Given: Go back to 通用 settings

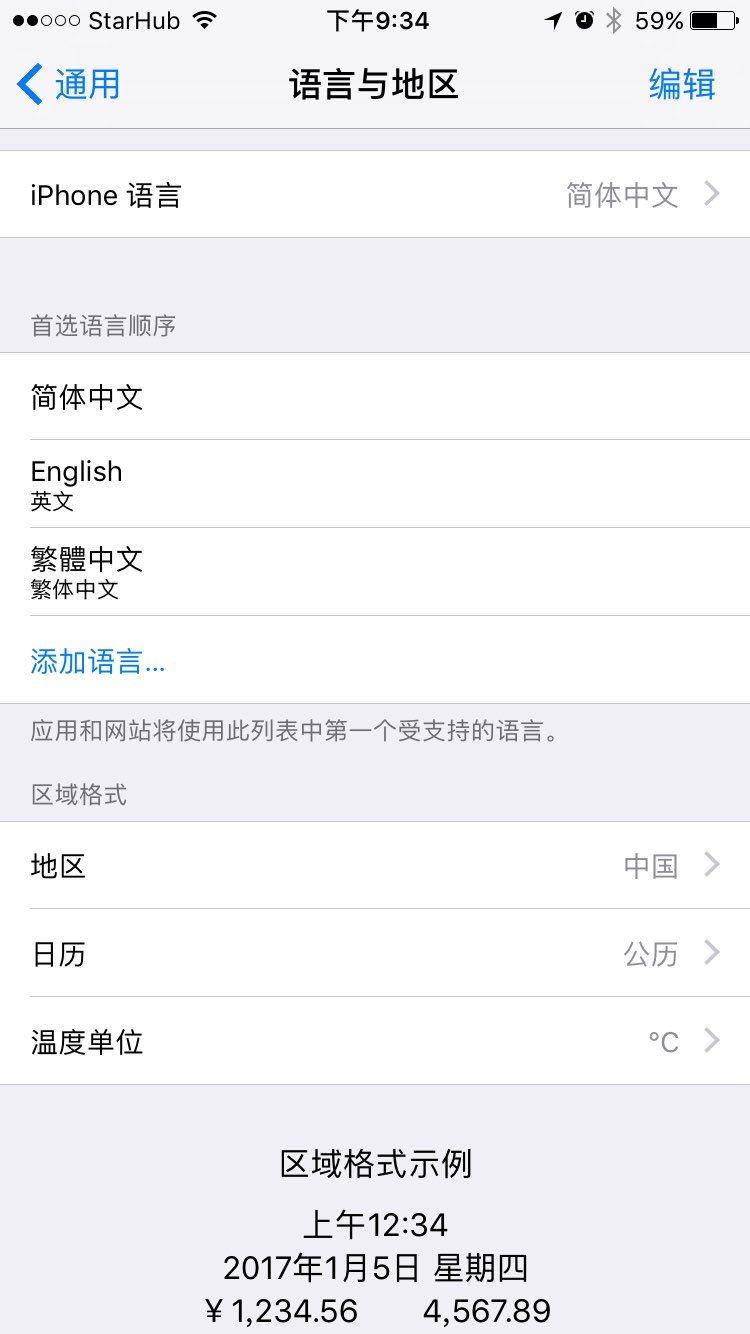Looking at the screenshot, I should click(x=70, y=85).
